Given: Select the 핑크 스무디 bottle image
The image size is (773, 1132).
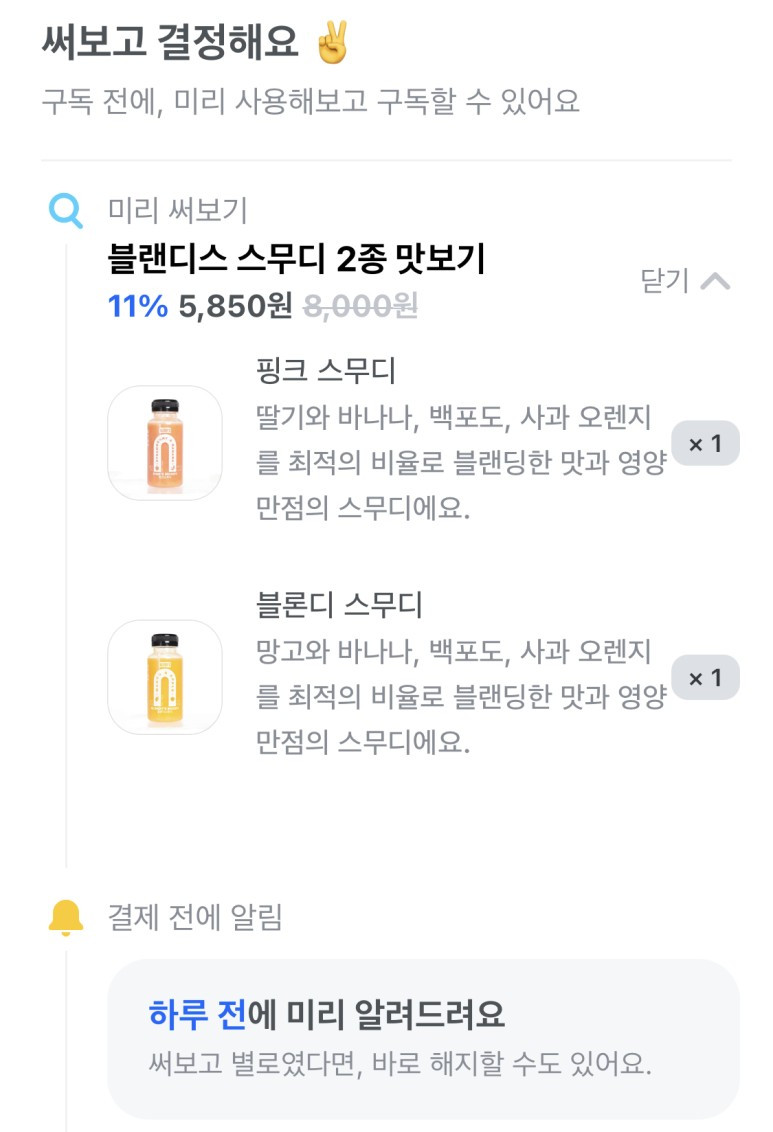Looking at the screenshot, I should click(x=164, y=443).
